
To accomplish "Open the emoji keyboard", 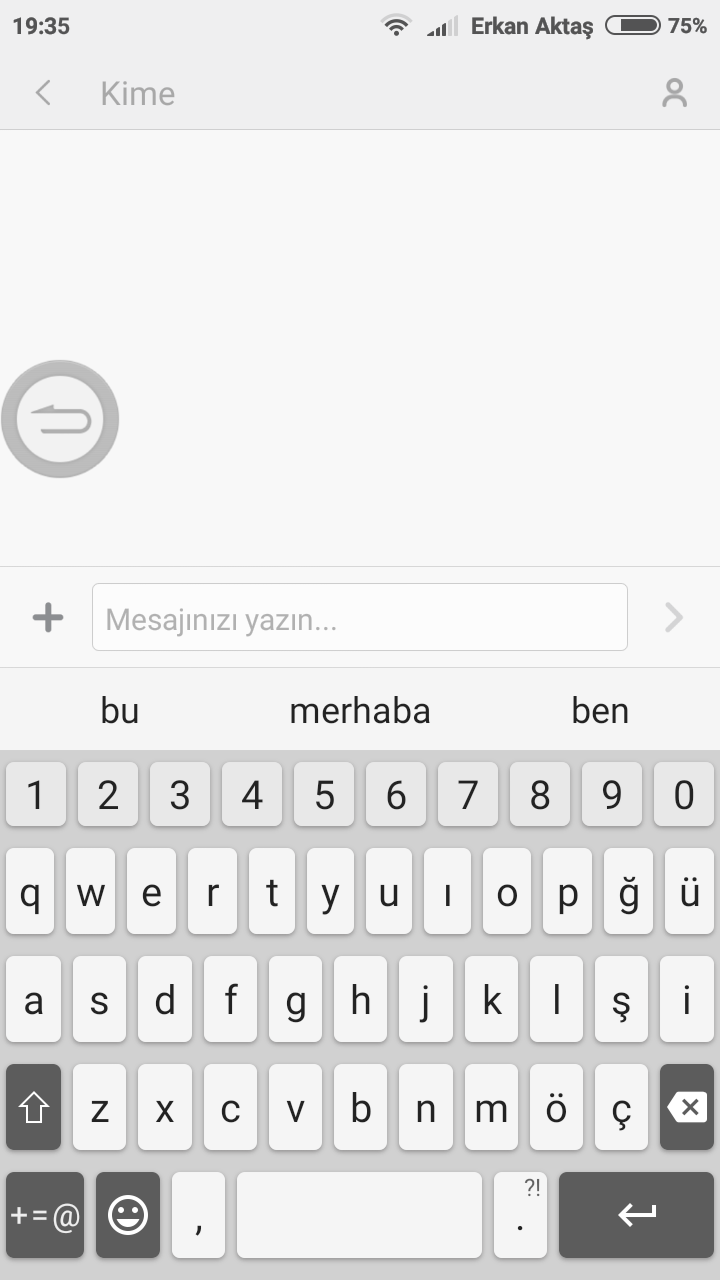I will tap(128, 1215).
